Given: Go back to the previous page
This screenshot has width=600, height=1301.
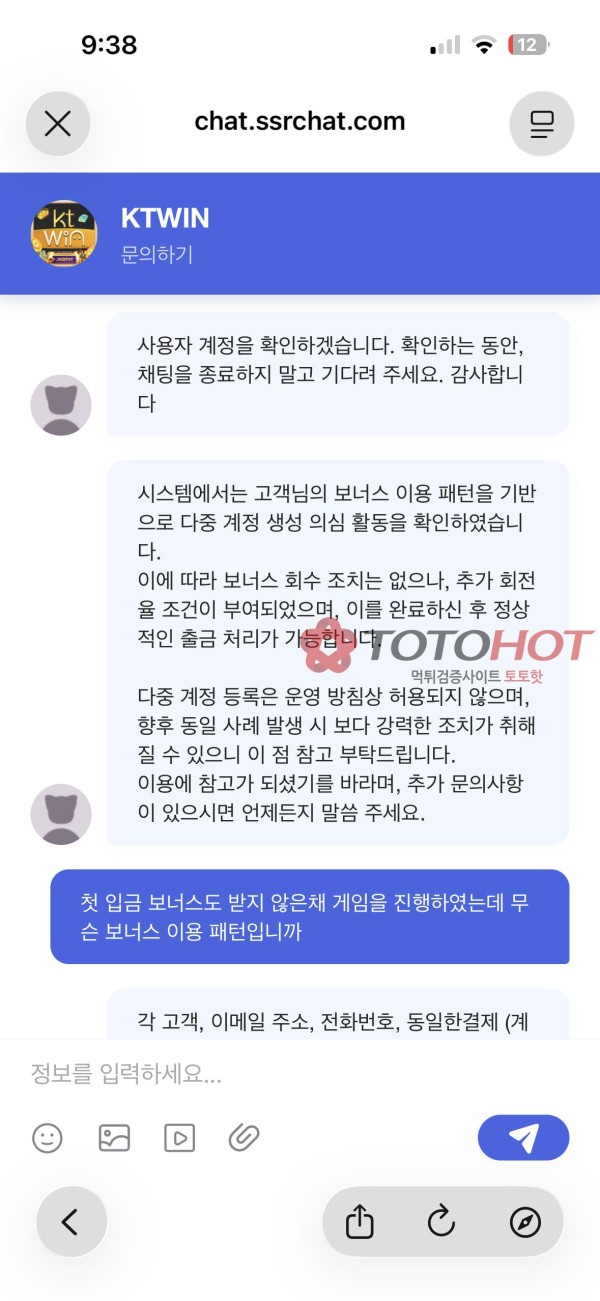Looking at the screenshot, I should pos(71,1221).
